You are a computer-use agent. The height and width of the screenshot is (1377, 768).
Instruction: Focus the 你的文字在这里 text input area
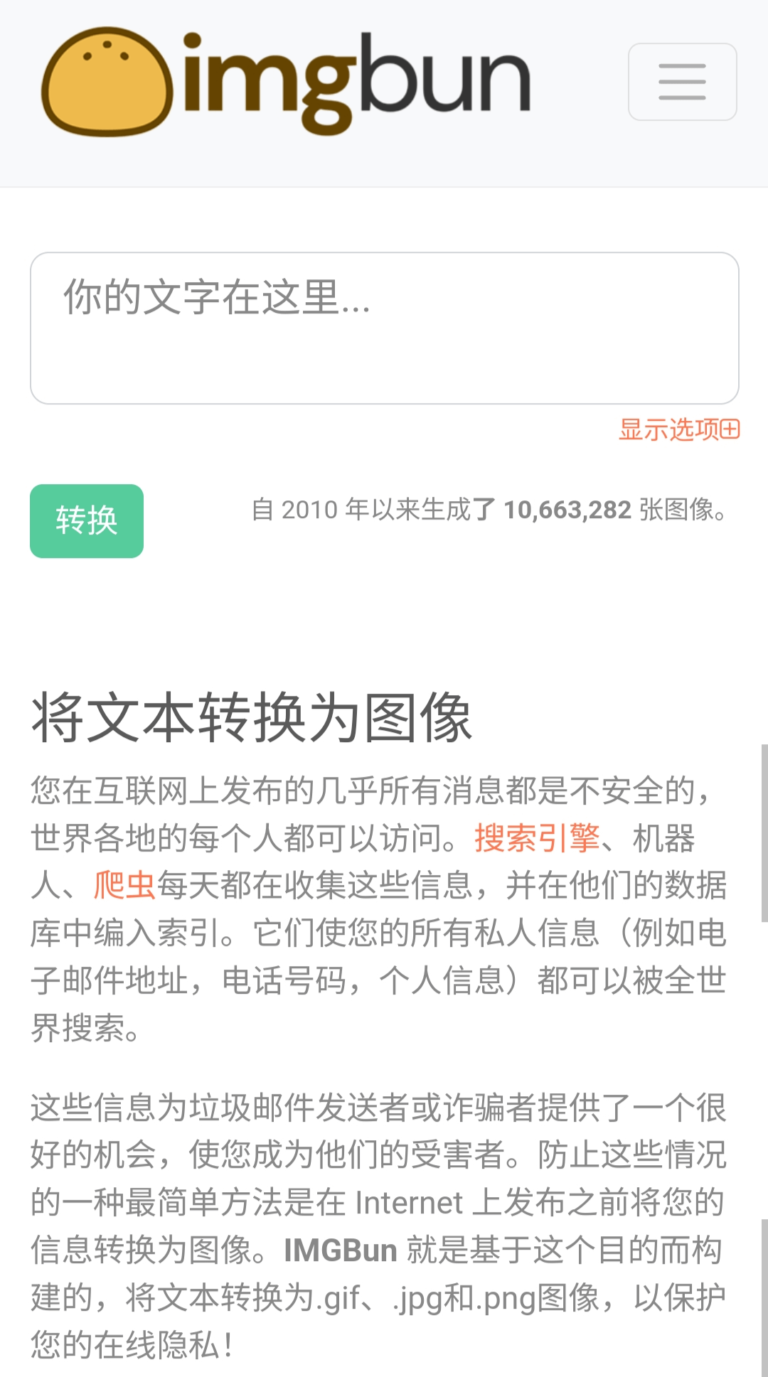click(x=384, y=327)
